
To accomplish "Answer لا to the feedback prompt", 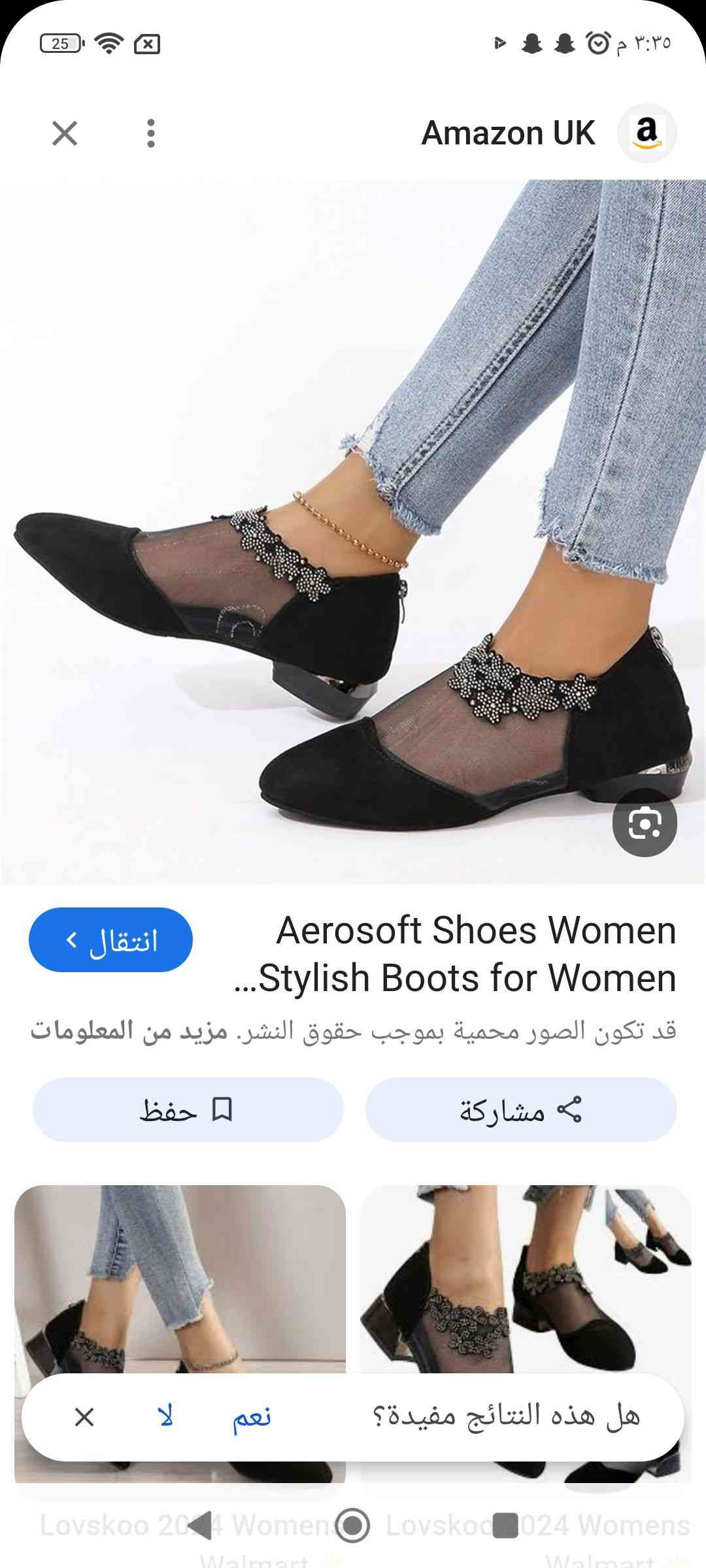I will pyautogui.click(x=165, y=1417).
